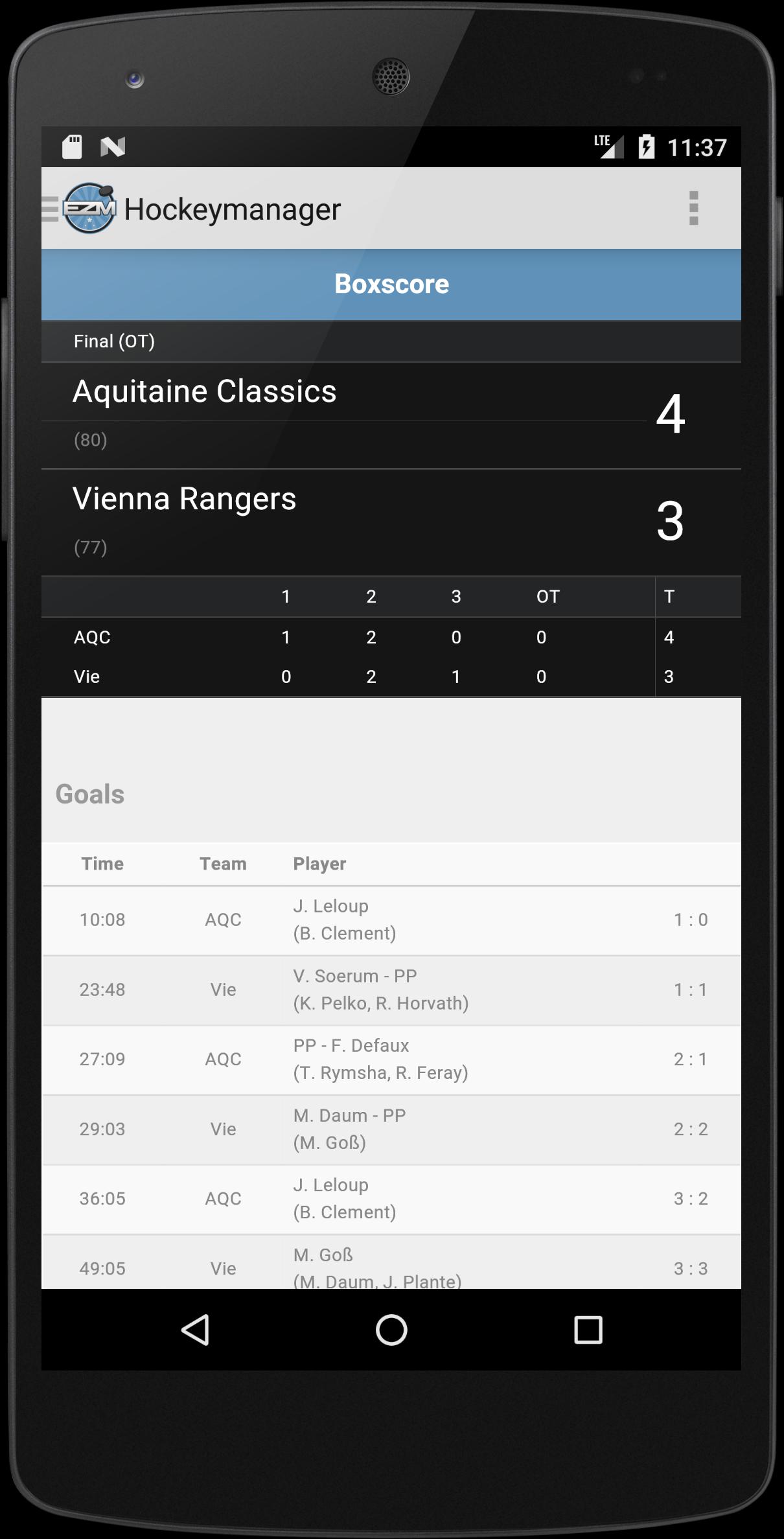Tap the Goals section heading

point(91,794)
